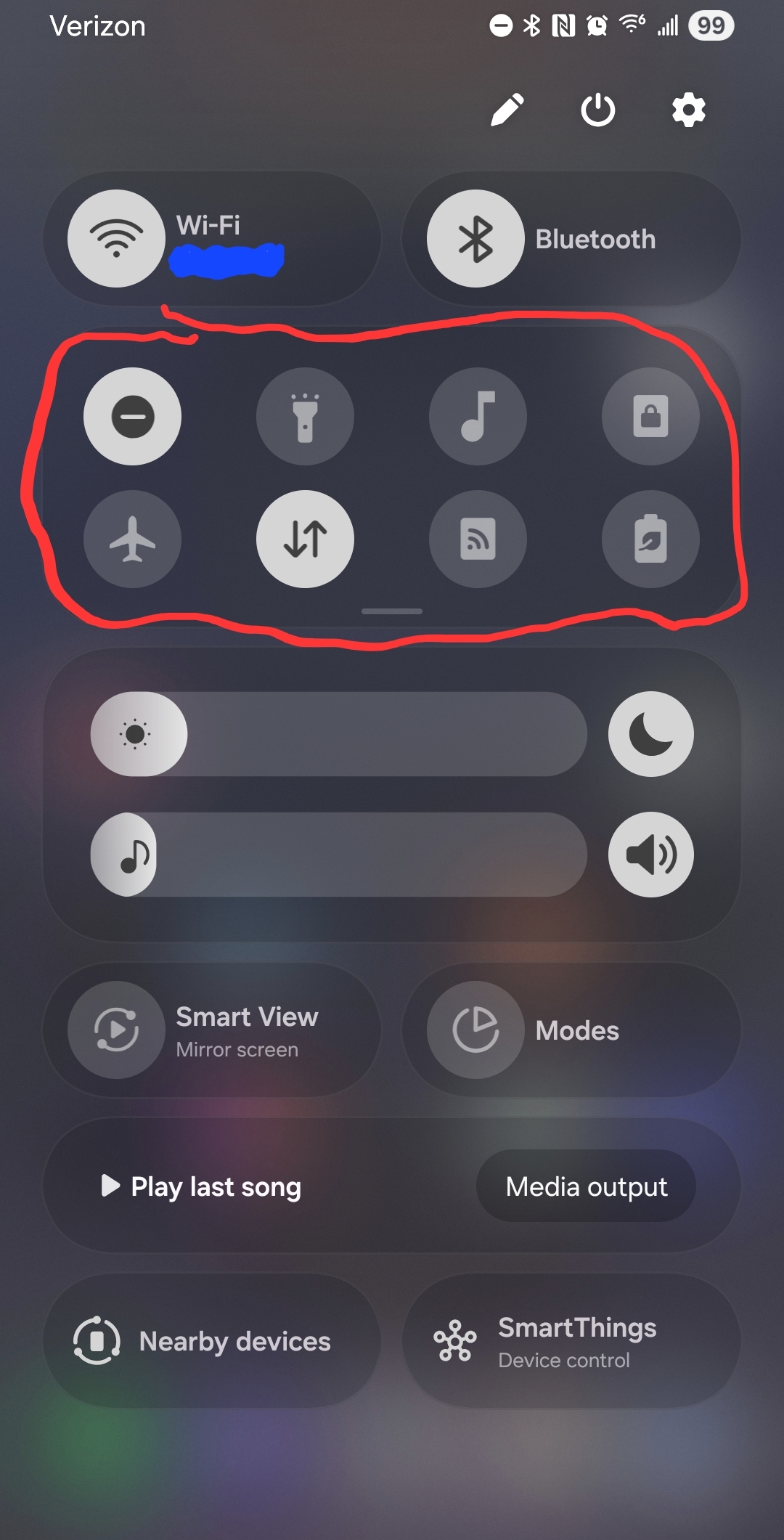The height and width of the screenshot is (1540, 784).
Task: Open the Settings gear
Action: pos(688,110)
